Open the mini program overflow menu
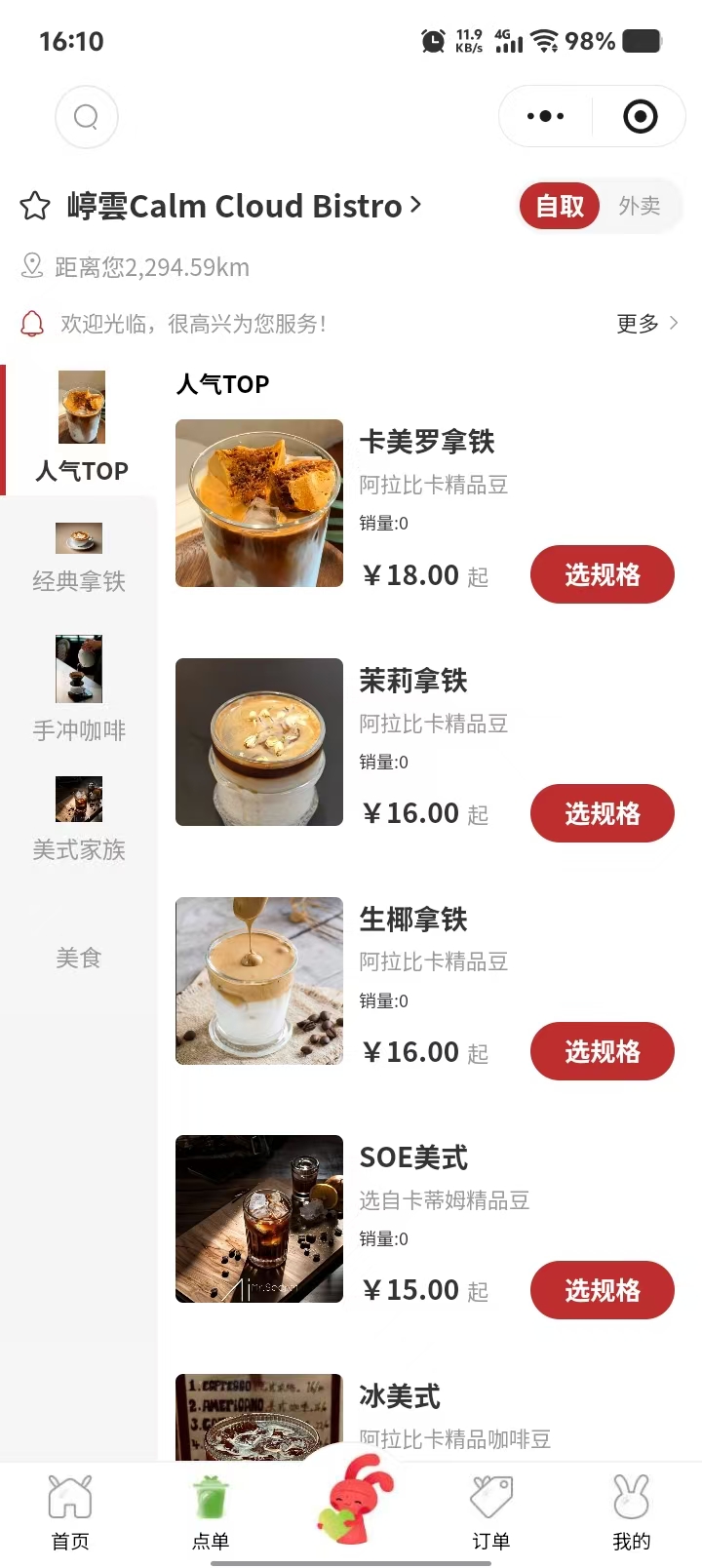The height and width of the screenshot is (1568, 702). (545, 117)
